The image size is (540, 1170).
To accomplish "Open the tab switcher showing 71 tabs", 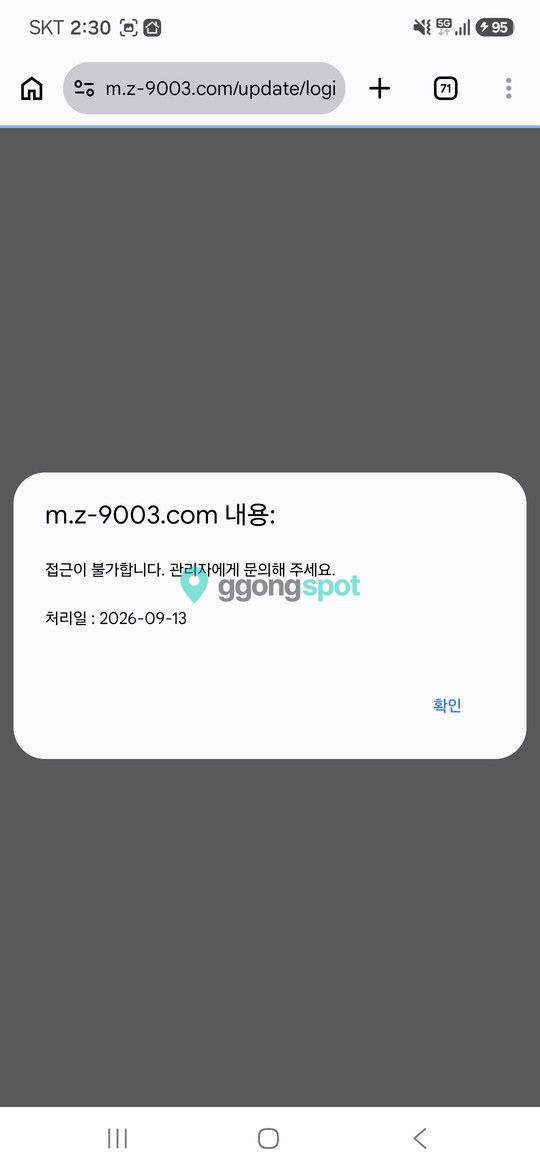I will pos(445,89).
